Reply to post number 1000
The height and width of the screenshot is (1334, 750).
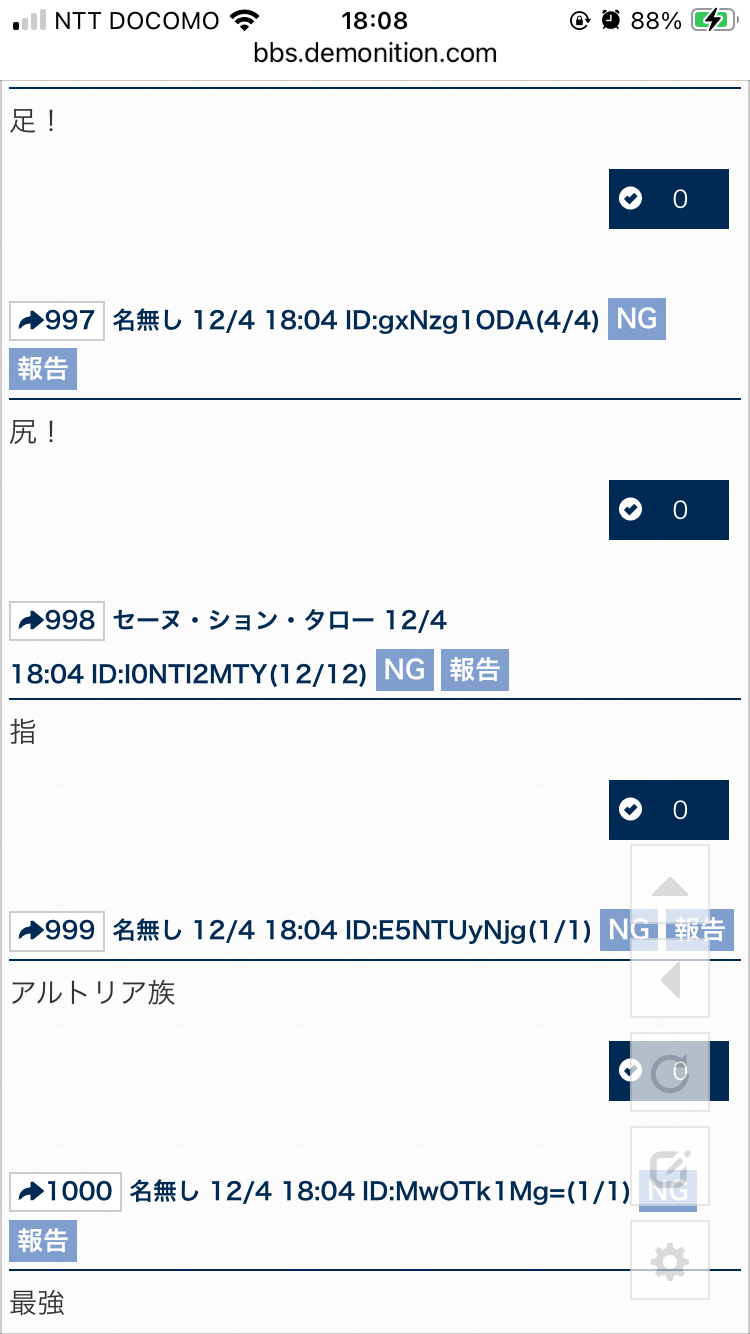pos(65,1191)
